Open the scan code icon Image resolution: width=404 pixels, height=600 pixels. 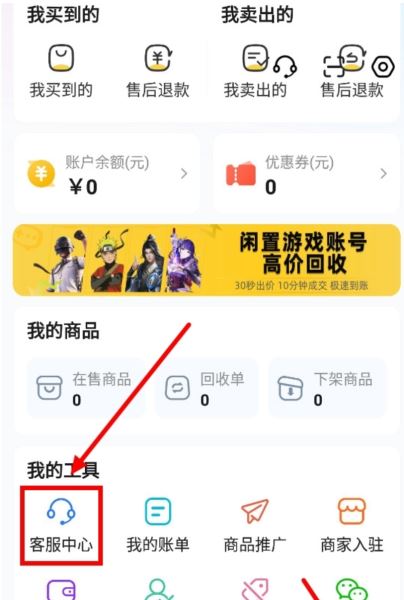(334, 67)
